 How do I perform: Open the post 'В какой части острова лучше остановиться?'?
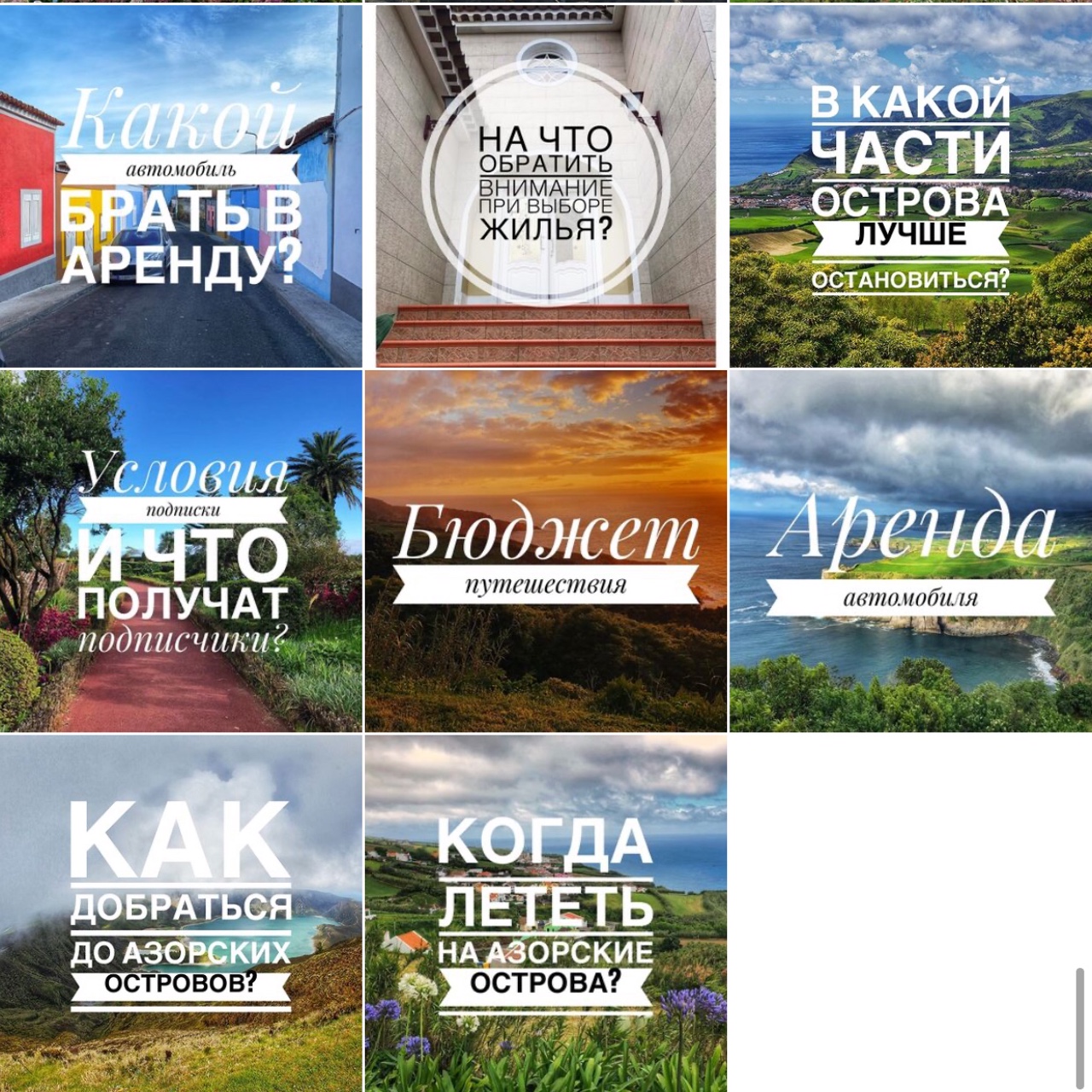click(x=911, y=186)
